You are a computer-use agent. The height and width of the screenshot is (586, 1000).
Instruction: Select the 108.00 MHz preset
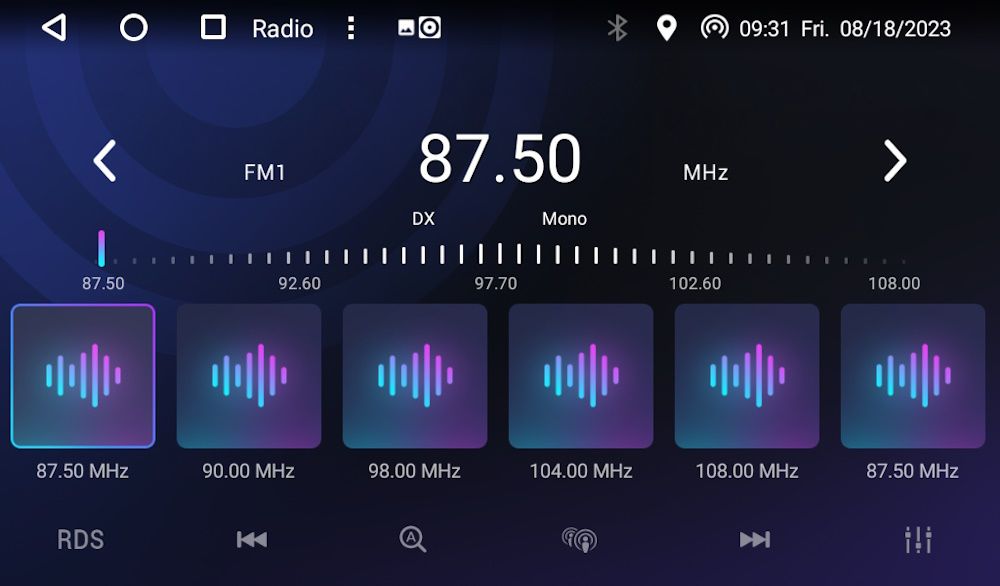[x=747, y=376]
